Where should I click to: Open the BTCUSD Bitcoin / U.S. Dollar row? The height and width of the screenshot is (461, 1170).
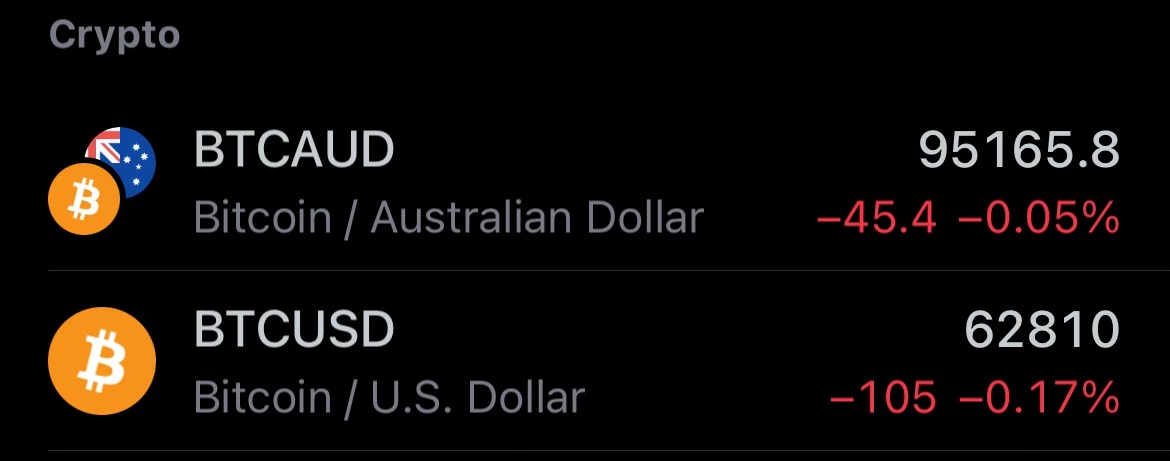pos(585,362)
